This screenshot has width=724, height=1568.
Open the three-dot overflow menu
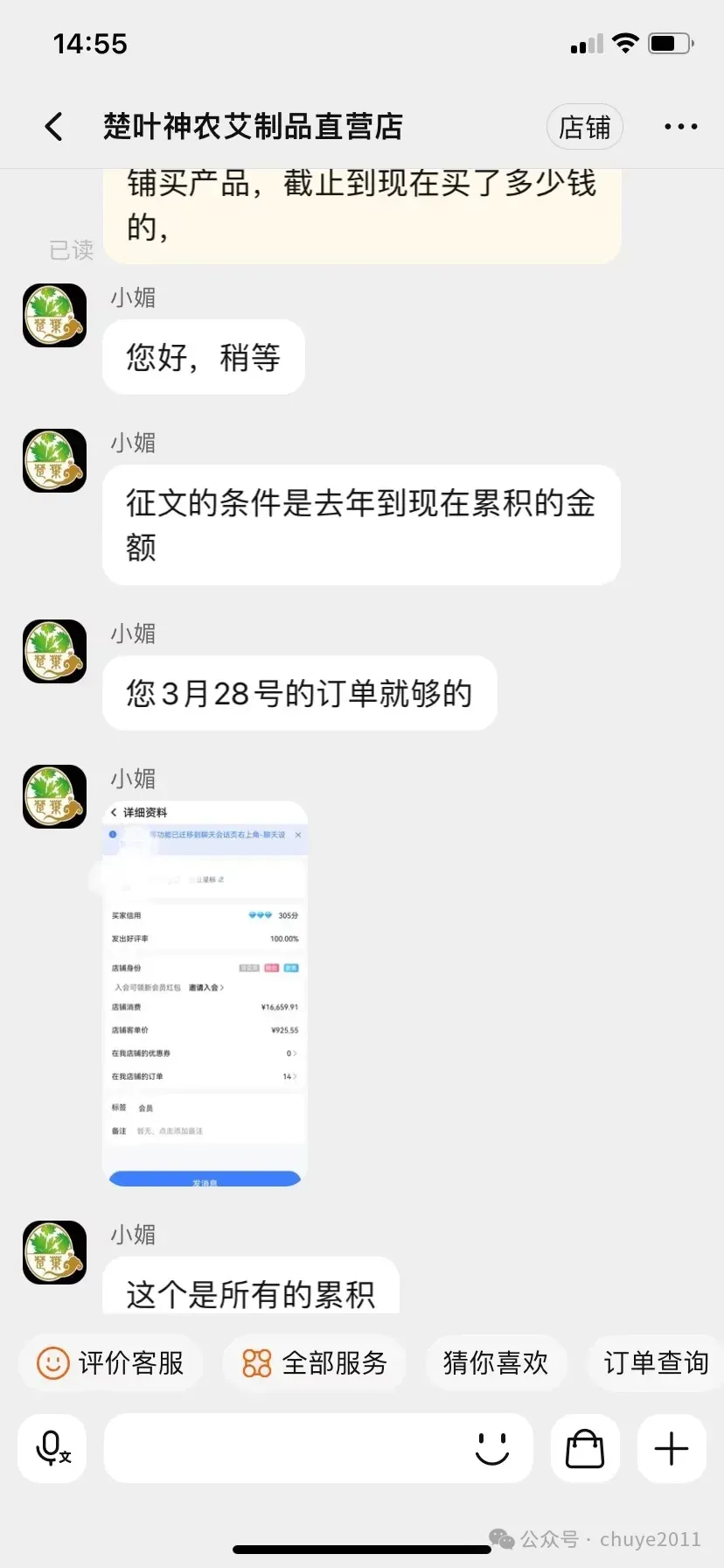click(x=680, y=127)
